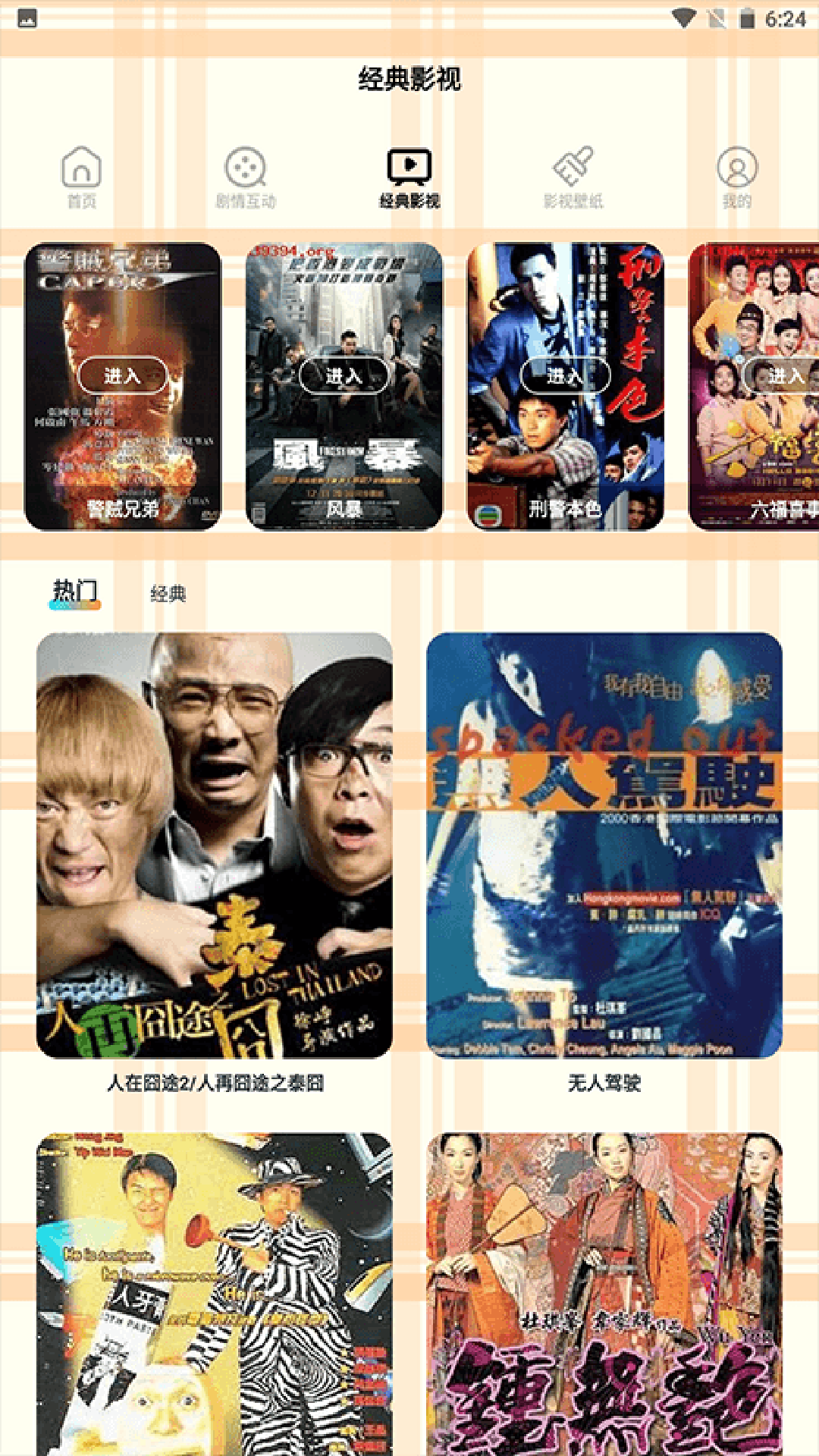Tap 进入 on the 警贼兄弟 poster

[x=123, y=375]
